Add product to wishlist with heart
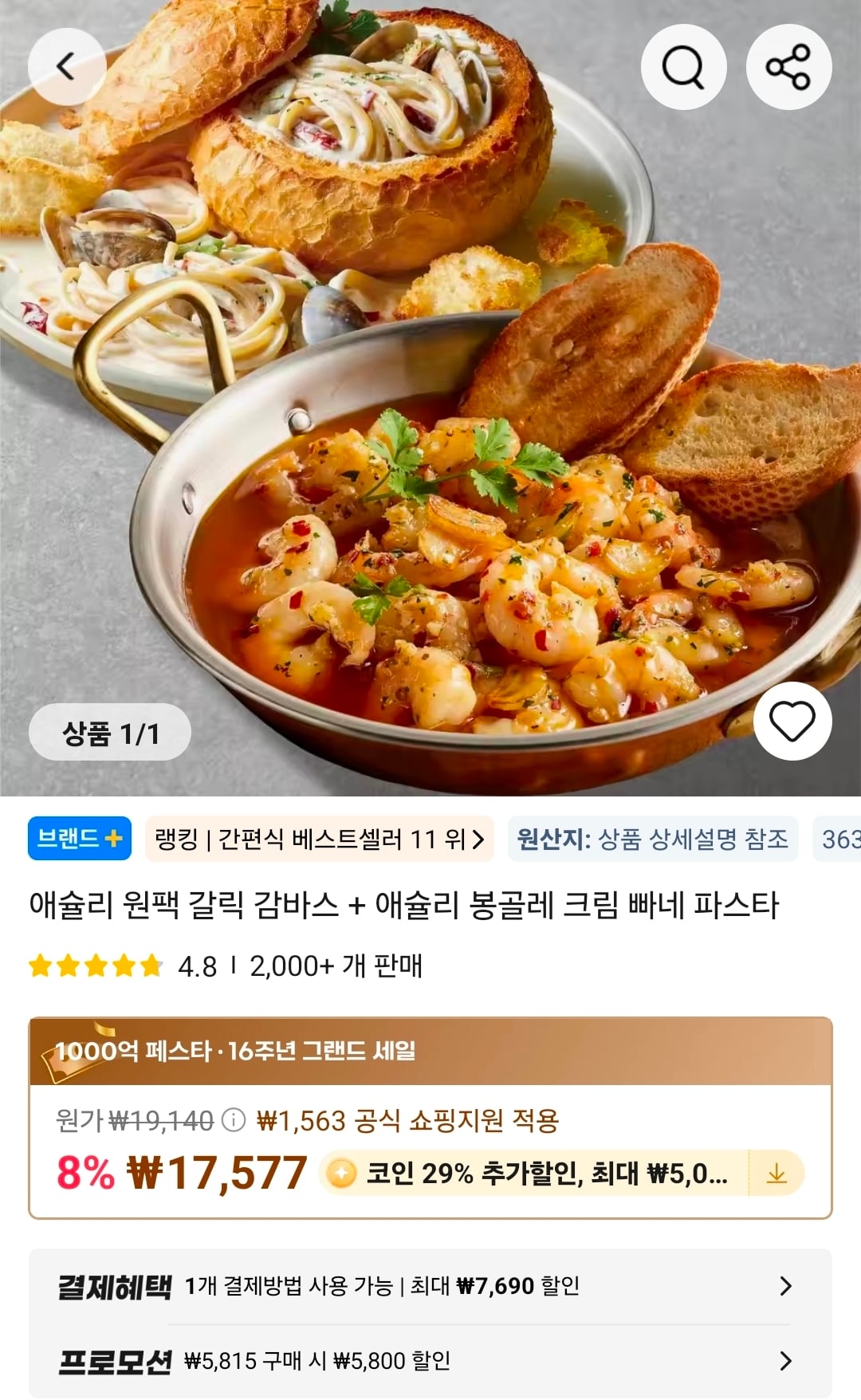The width and height of the screenshot is (861, 1400). click(x=792, y=722)
